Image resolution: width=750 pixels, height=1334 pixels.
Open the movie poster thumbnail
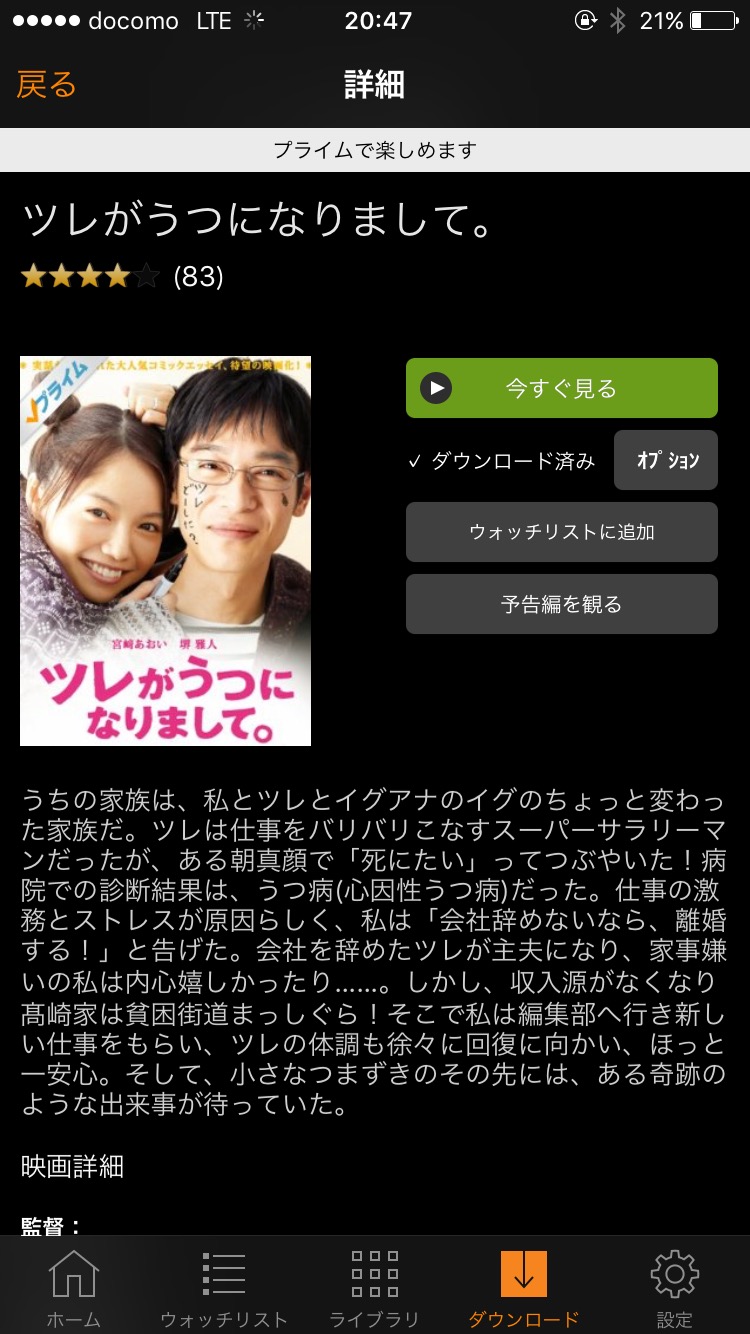[165, 551]
